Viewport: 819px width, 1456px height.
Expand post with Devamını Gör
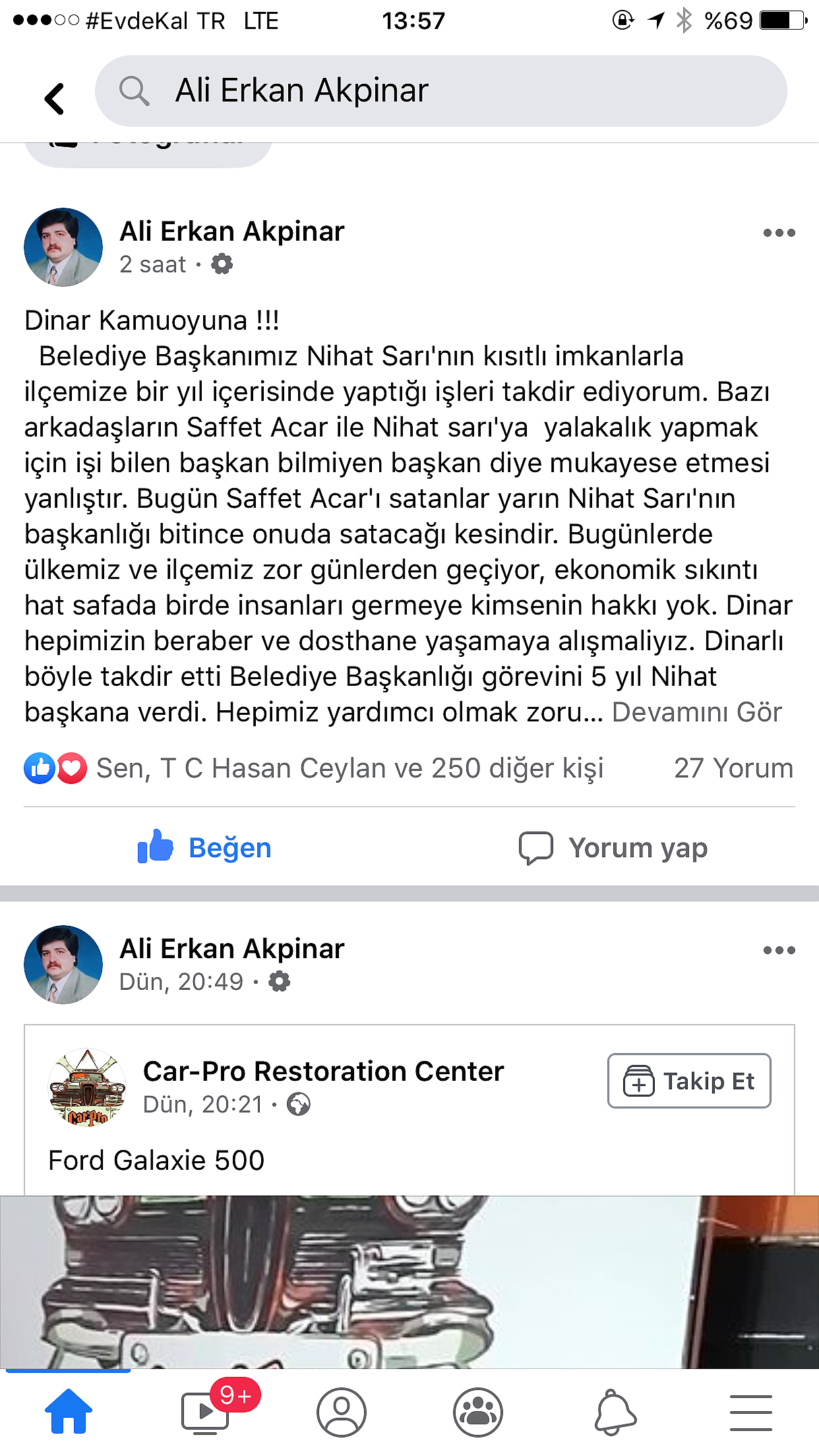(x=696, y=713)
